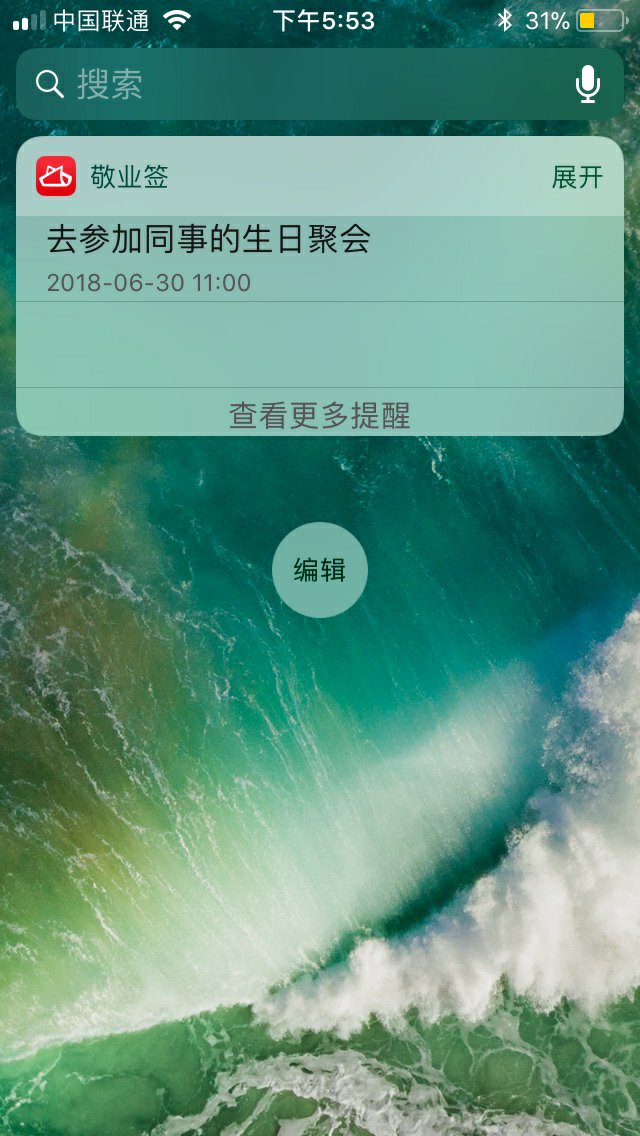Open the 敬业签 app from its widget icon
Screen dimensions: 640x1136
point(56,176)
